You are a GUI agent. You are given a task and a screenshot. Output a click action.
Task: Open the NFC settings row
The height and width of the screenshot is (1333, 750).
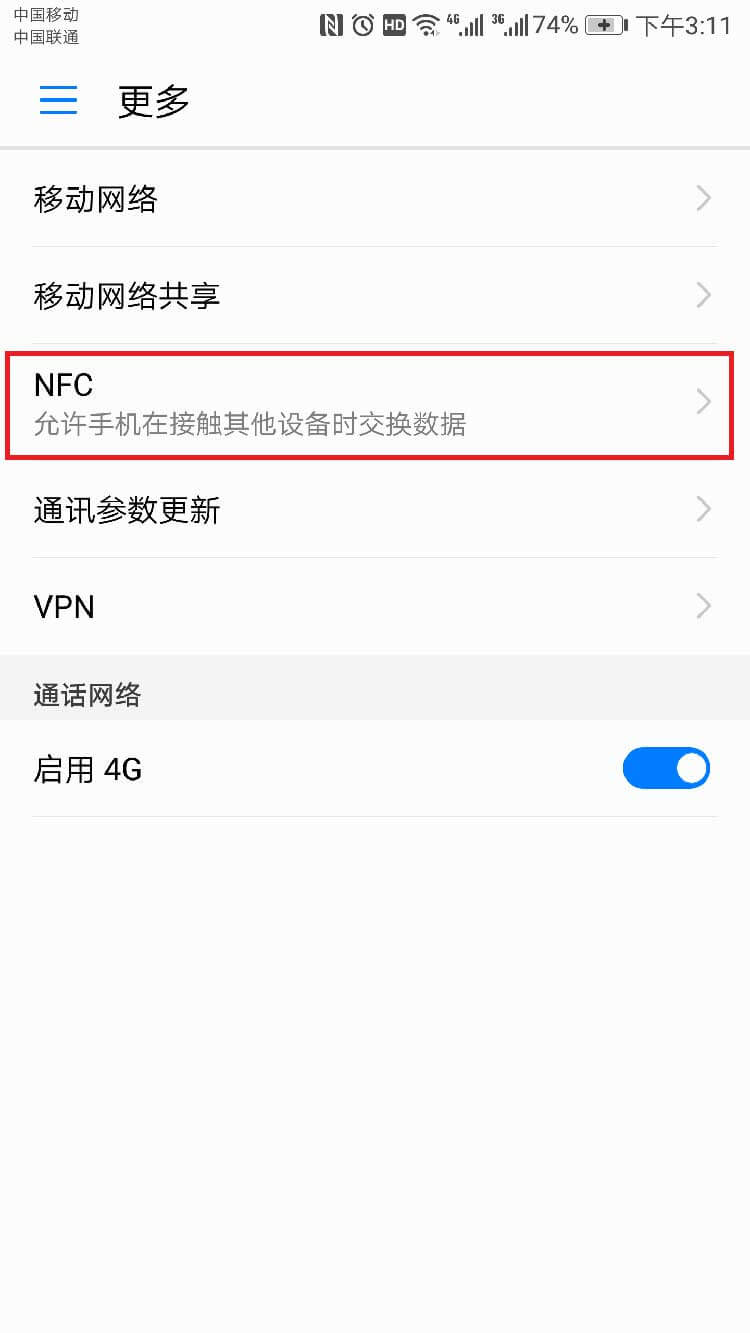[x=375, y=405]
